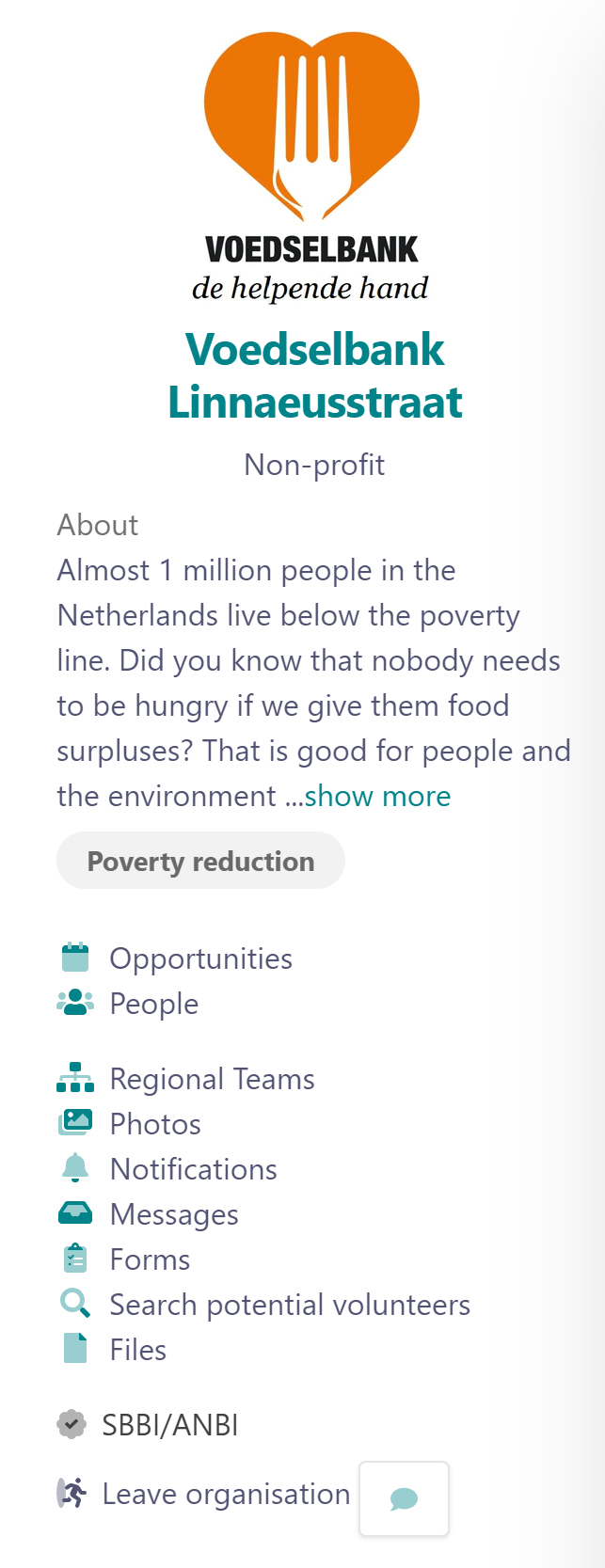
Task: Open the Forms section
Action: [150, 1259]
